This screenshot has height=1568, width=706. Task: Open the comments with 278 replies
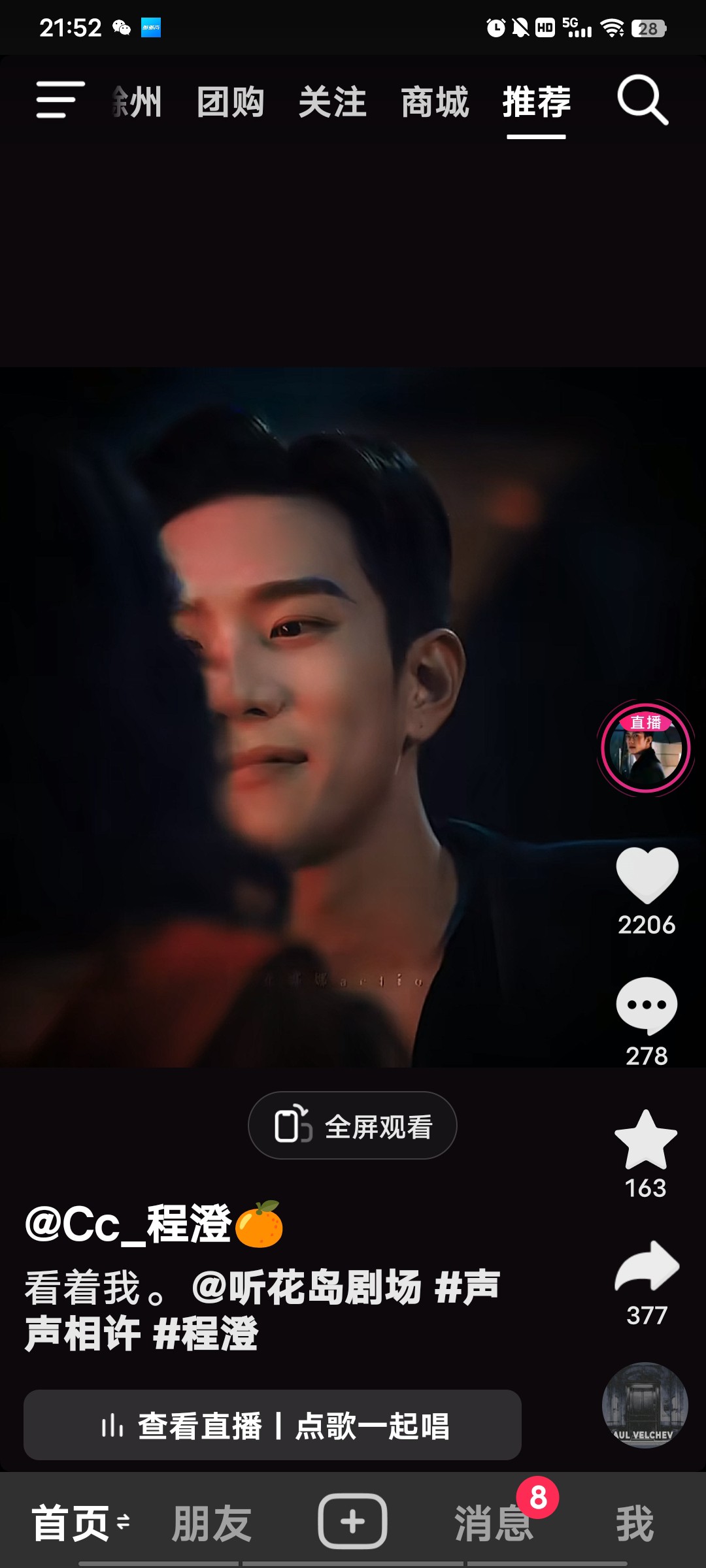click(647, 1006)
